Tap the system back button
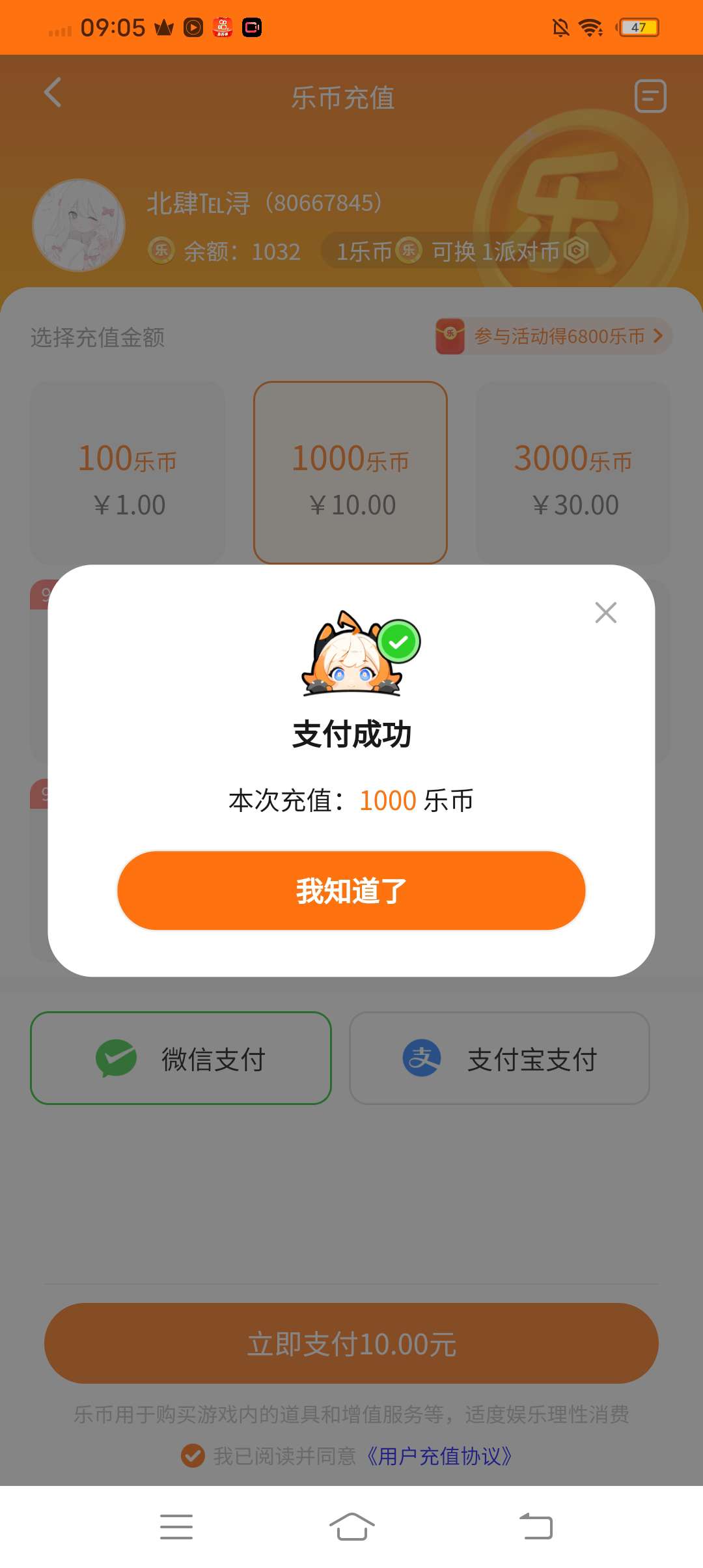The height and width of the screenshot is (1568, 703). click(x=536, y=1526)
